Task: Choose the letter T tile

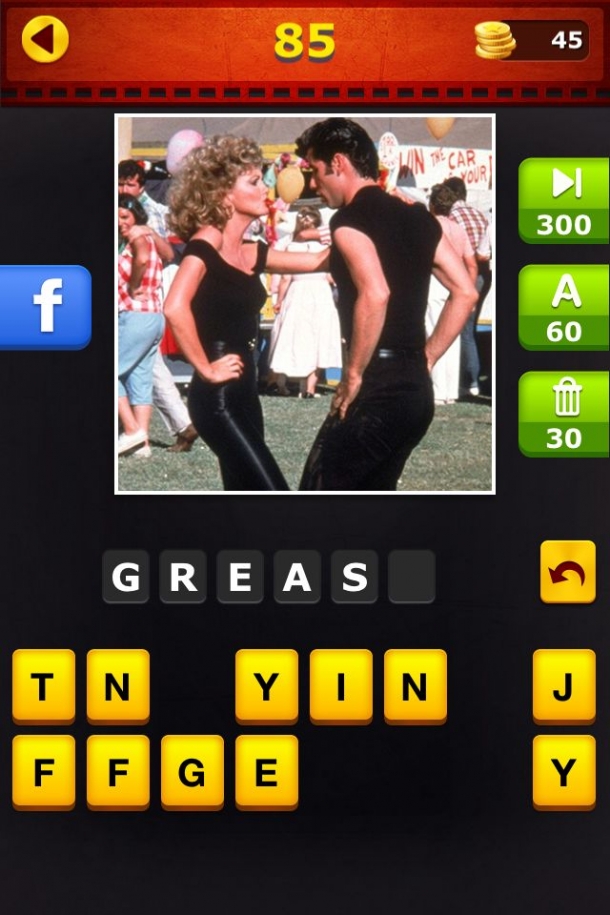Action: 43,686
